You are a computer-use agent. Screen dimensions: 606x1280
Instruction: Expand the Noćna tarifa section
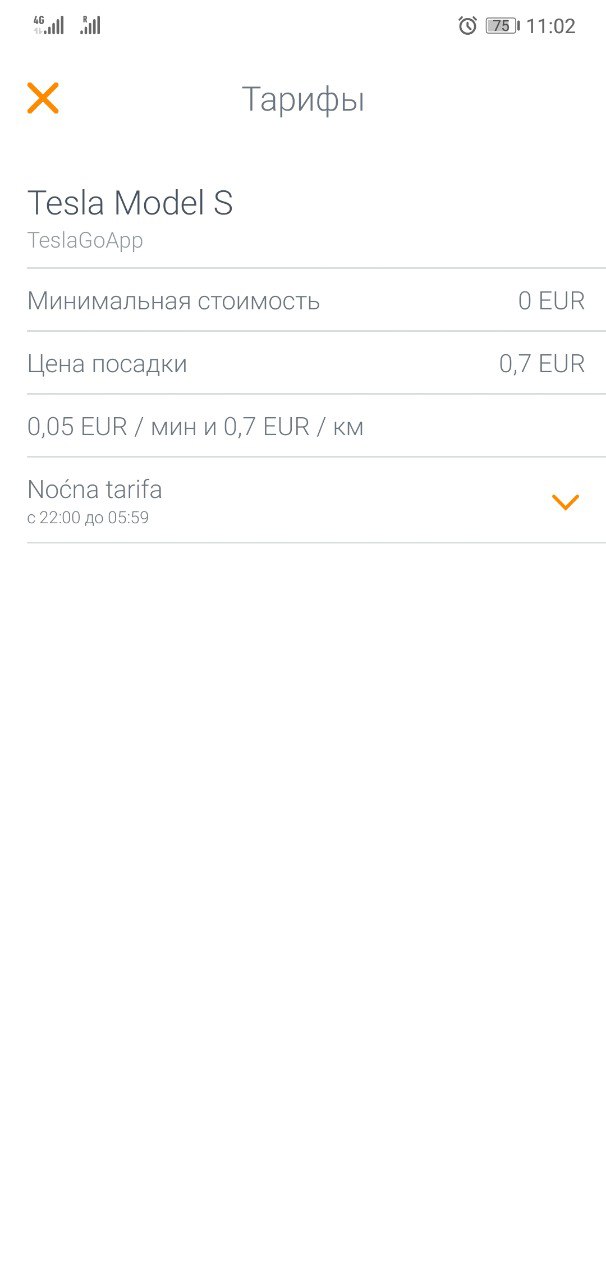(565, 502)
